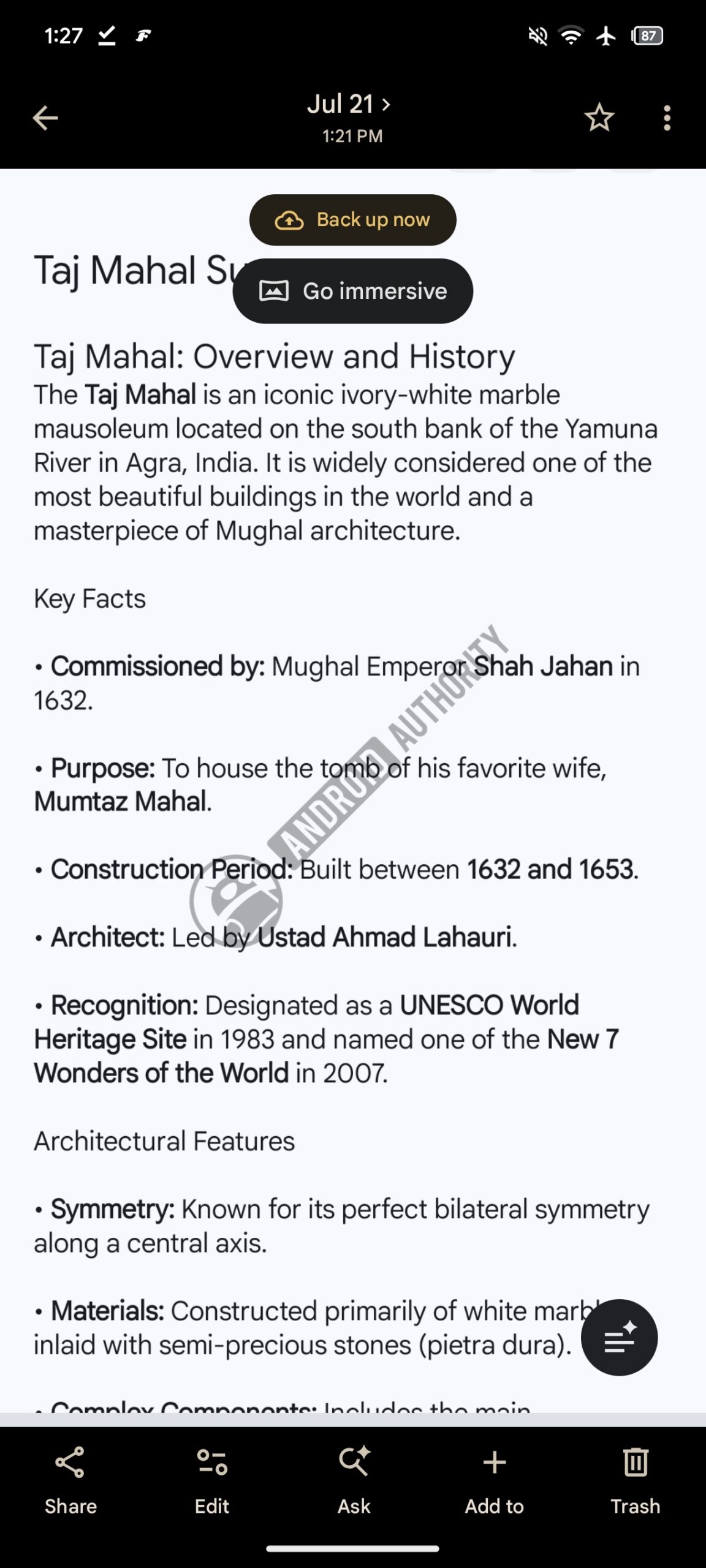
Task: Open the Edit tools
Action: (212, 1480)
